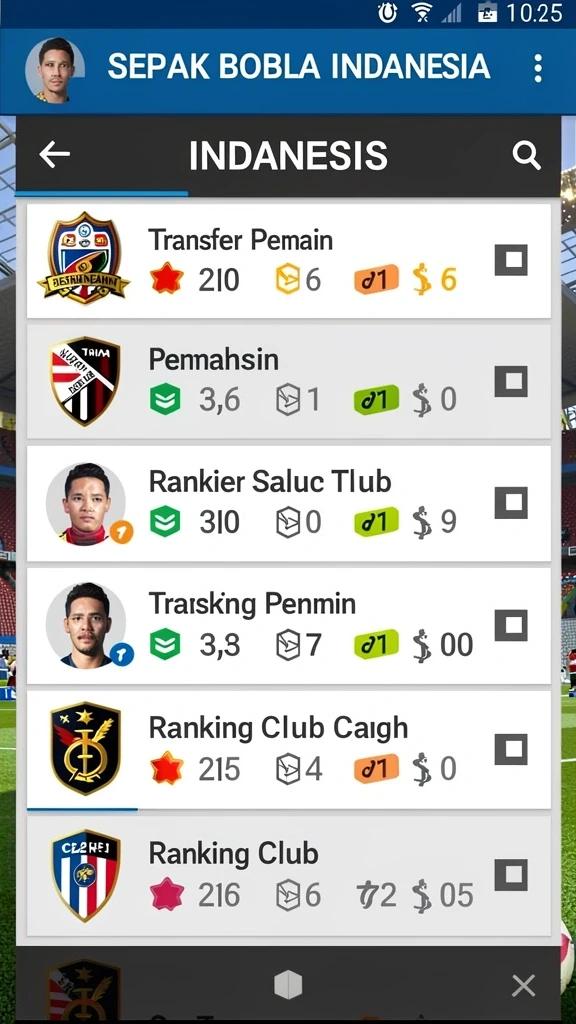Open the Pemahsin row
The height and width of the screenshot is (1024, 576).
(289, 382)
